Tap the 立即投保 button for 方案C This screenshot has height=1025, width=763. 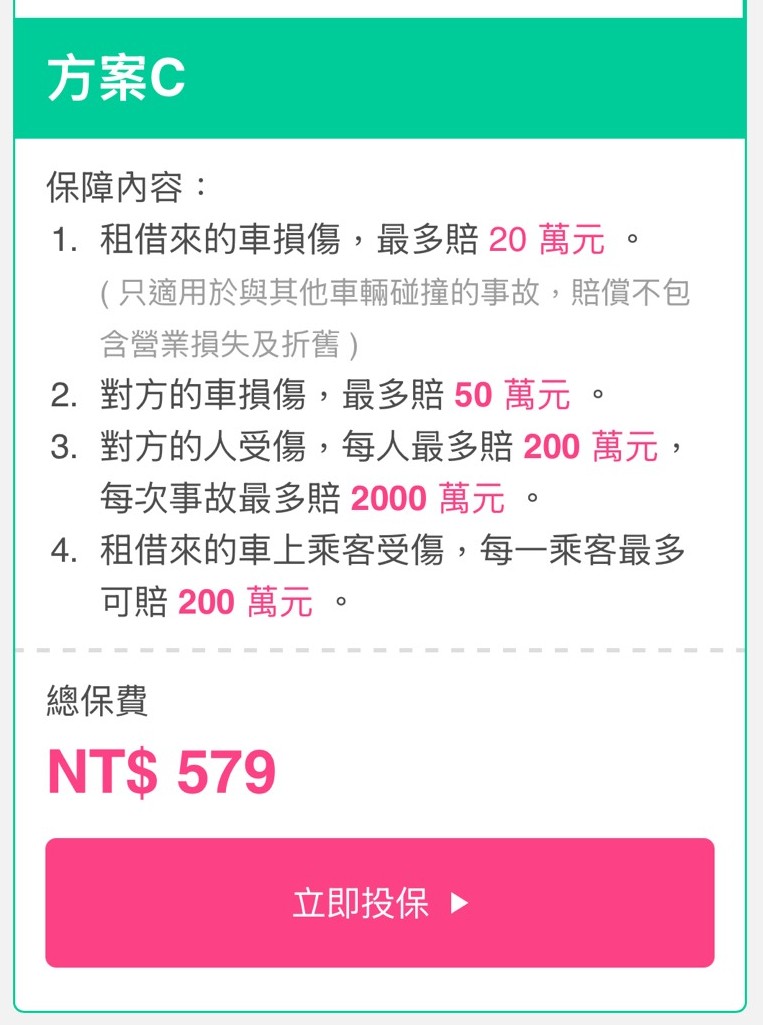pos(380,903)
